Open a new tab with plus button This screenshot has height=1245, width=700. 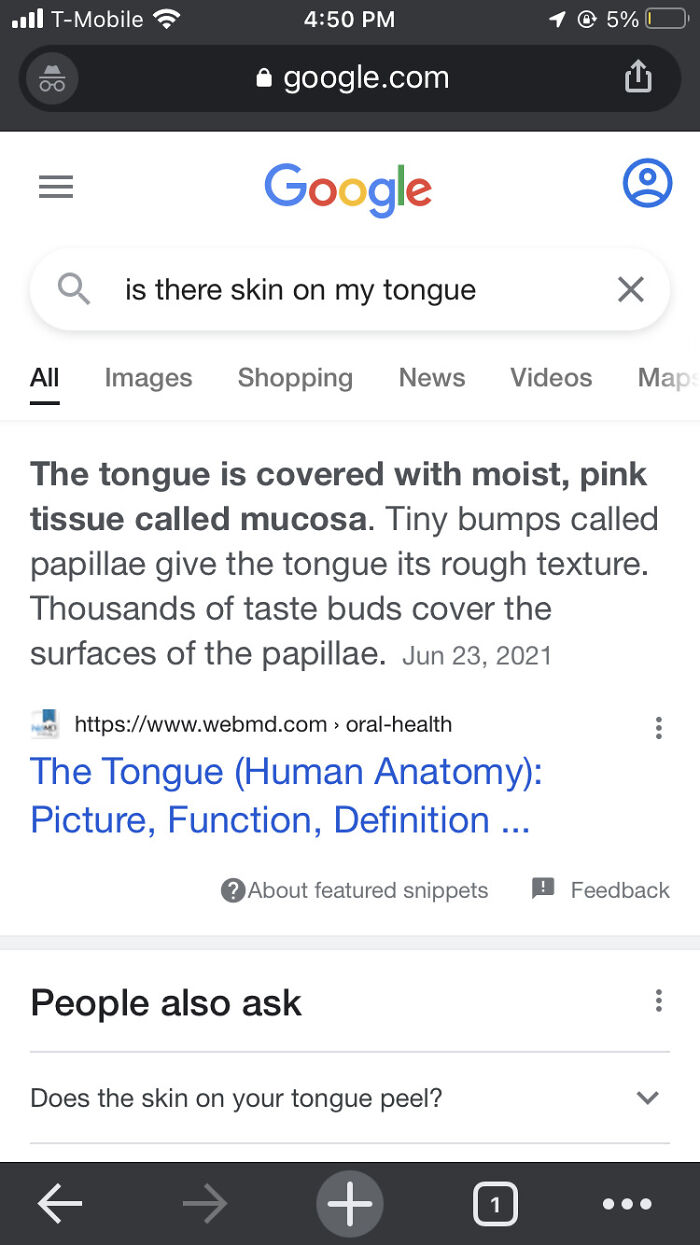tap(349, 1203)
